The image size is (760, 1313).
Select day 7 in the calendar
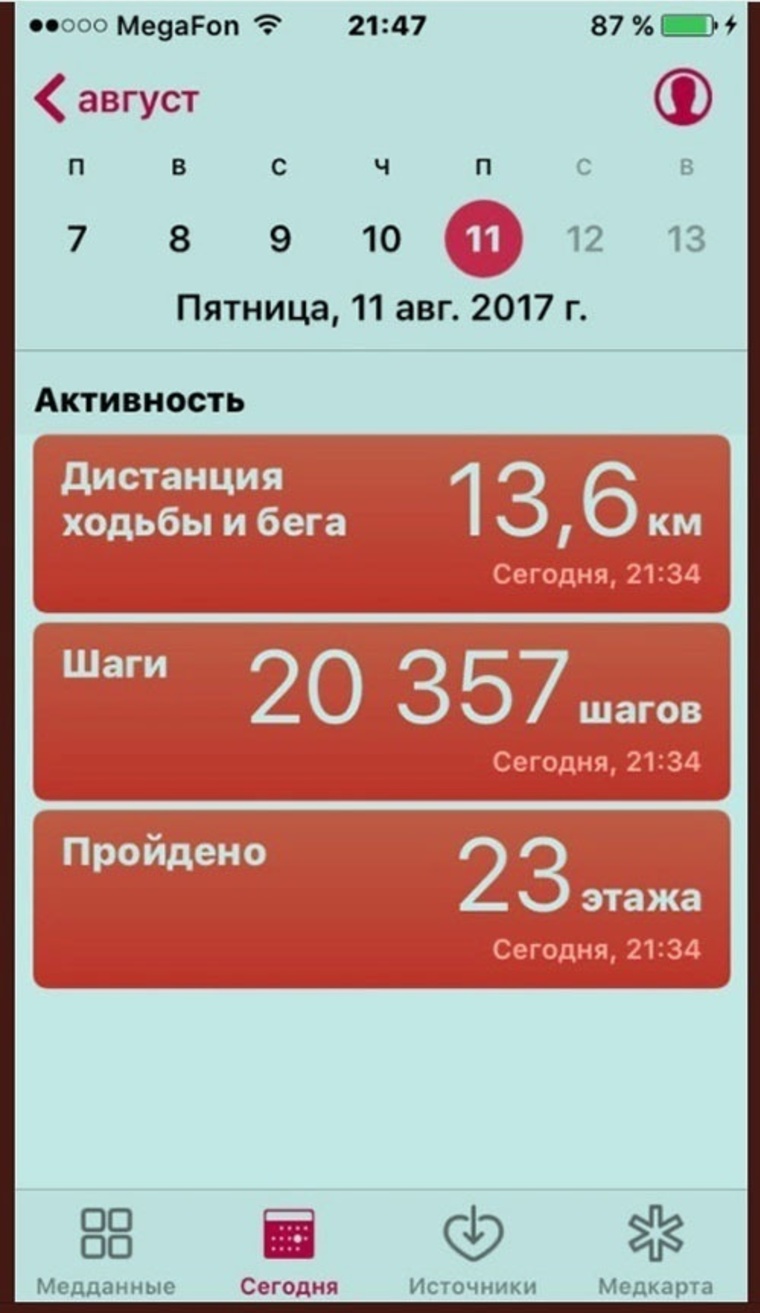[x=76, y=240]
